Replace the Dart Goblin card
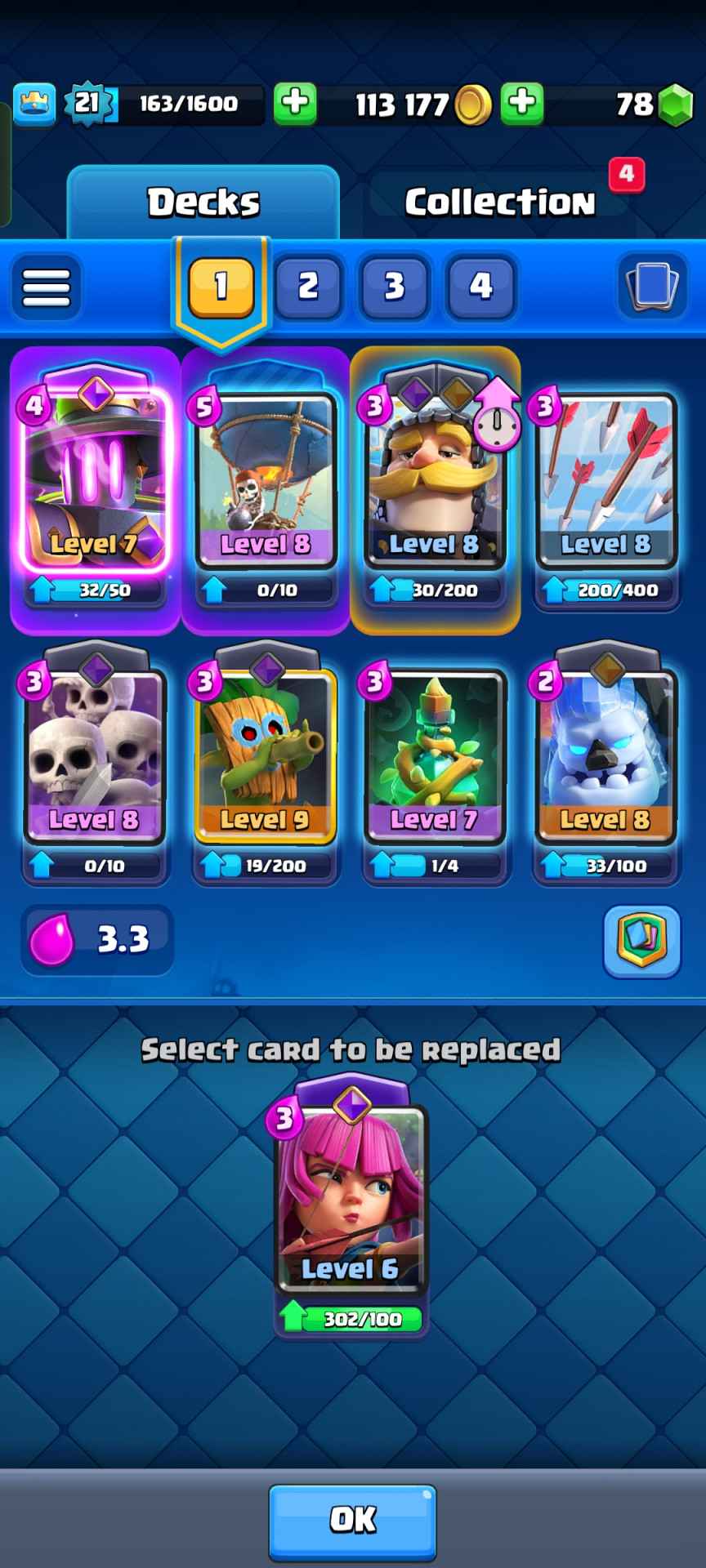The width and height of the screenshot is (706, 1568). [266, 755]
